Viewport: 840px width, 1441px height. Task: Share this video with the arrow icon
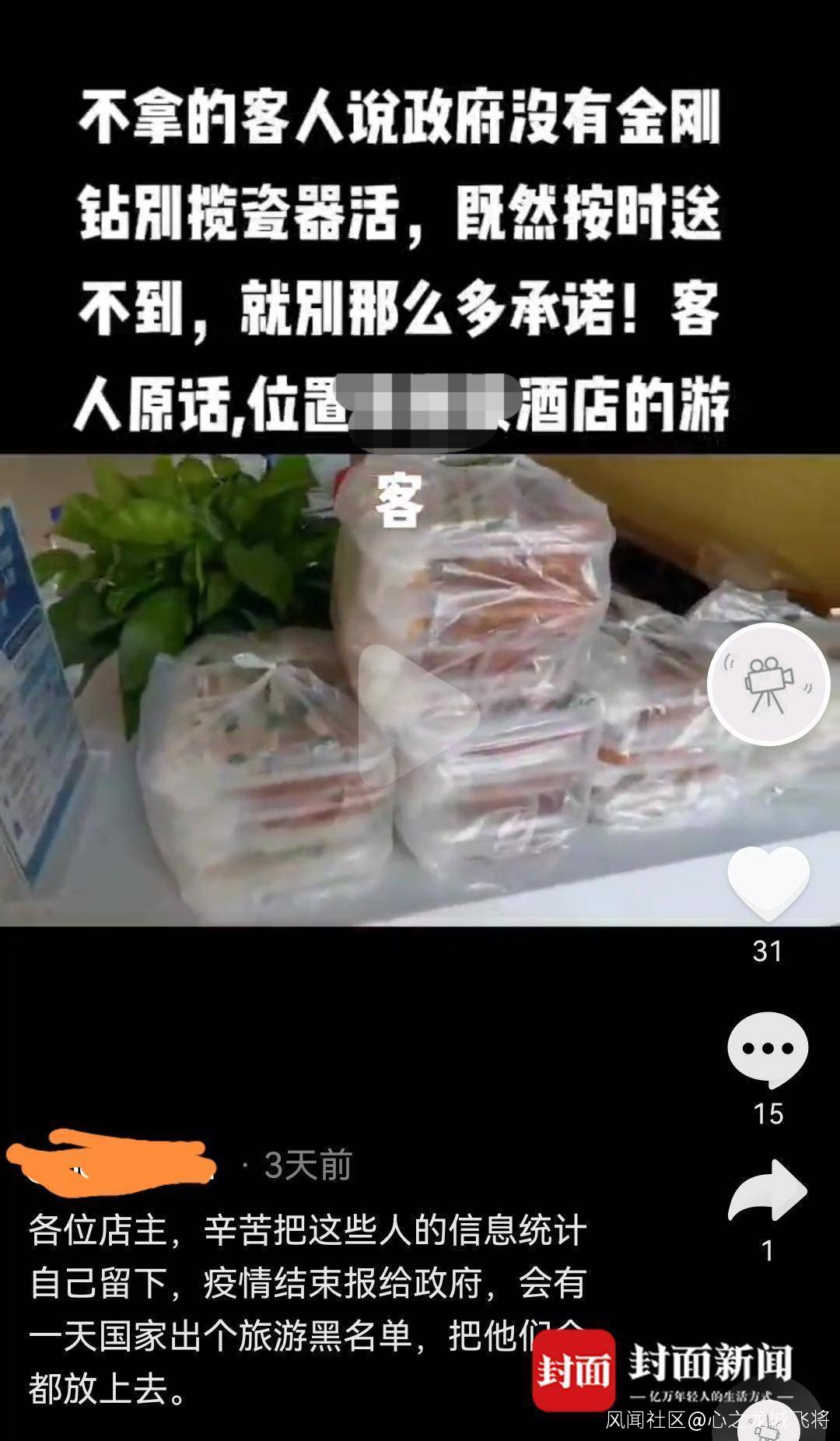pyautogui.click(x=767, y=1191)
